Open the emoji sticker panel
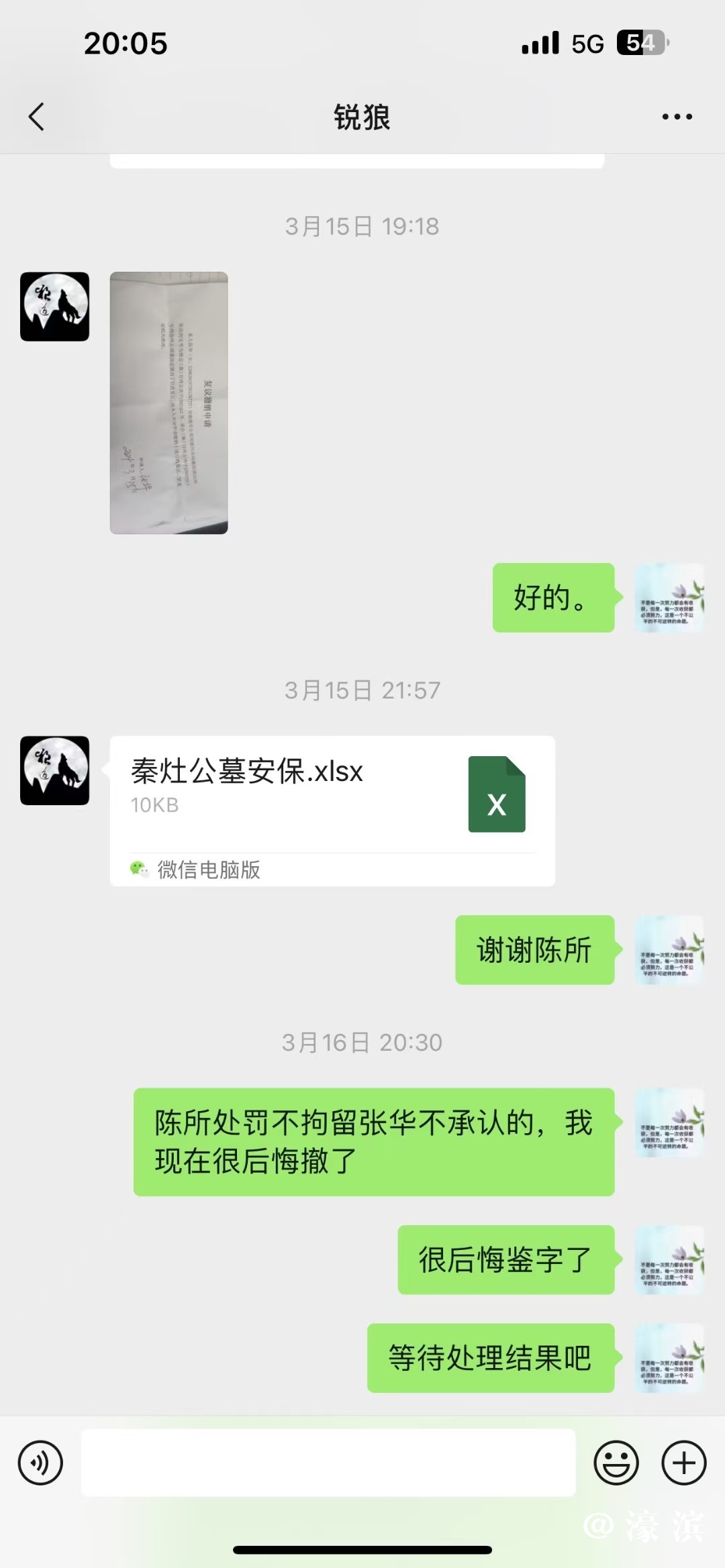The height and width of the screenshot is (1568, 725). pyautogui.click(x=616, y=1463)
